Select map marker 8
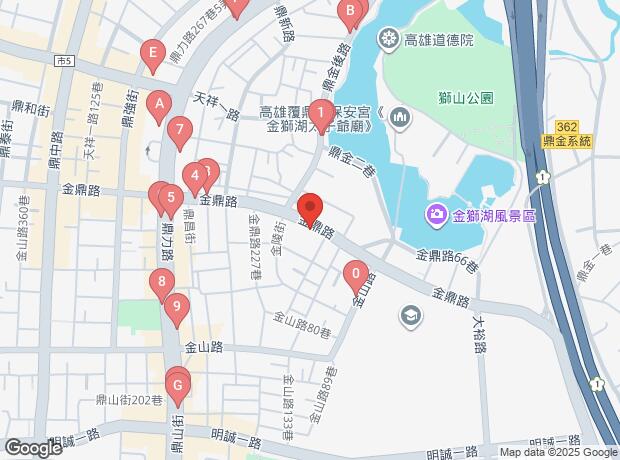 coord(162,284)
